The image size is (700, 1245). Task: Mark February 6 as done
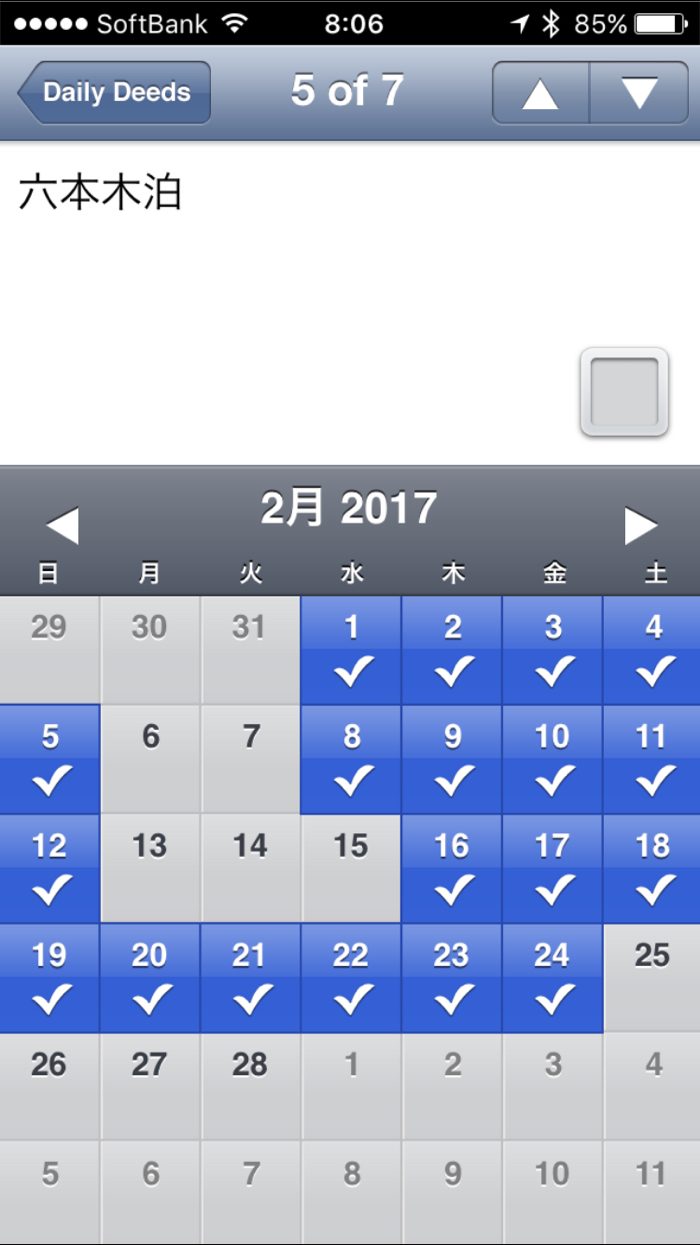point(150,759)
